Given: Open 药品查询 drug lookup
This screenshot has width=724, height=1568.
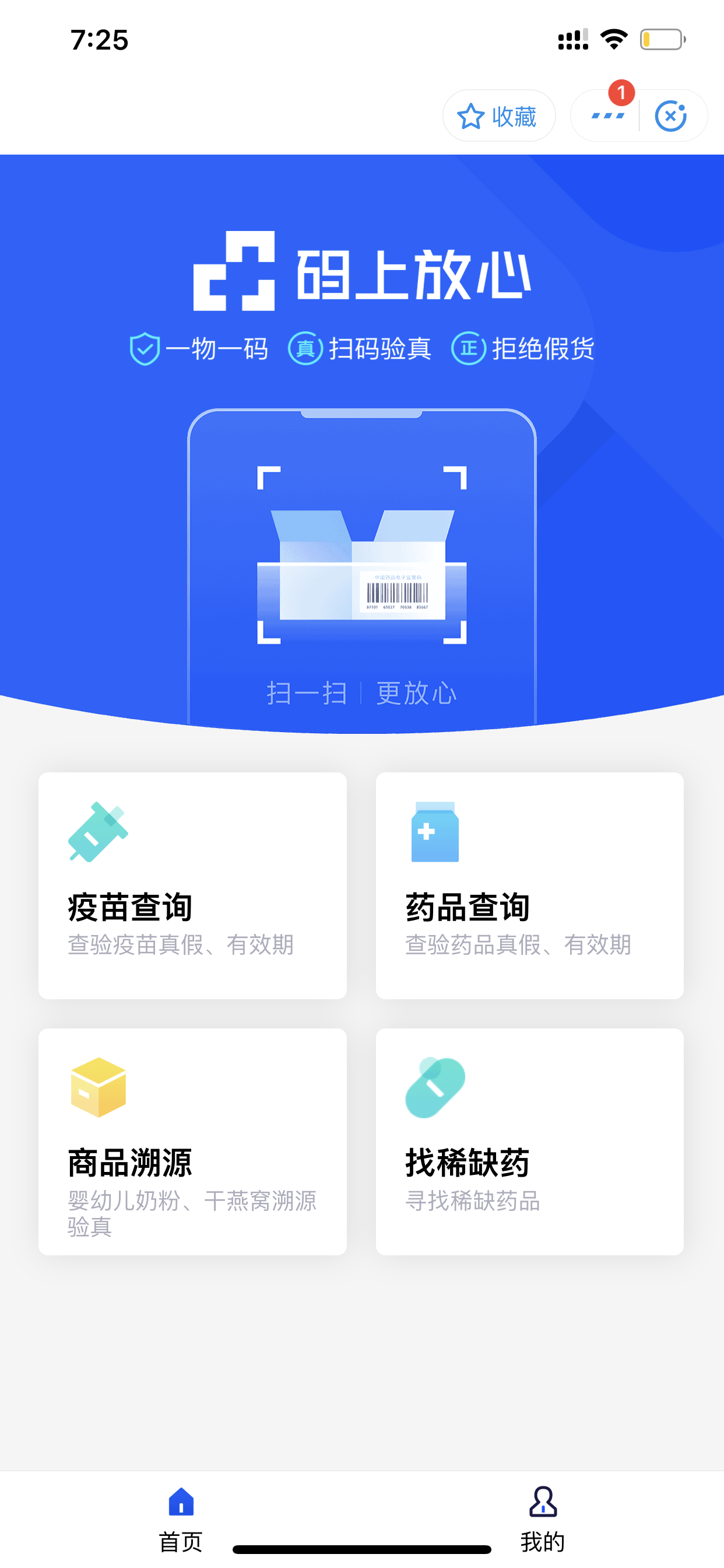Looking at the screenshot, I should pos(529,885).
